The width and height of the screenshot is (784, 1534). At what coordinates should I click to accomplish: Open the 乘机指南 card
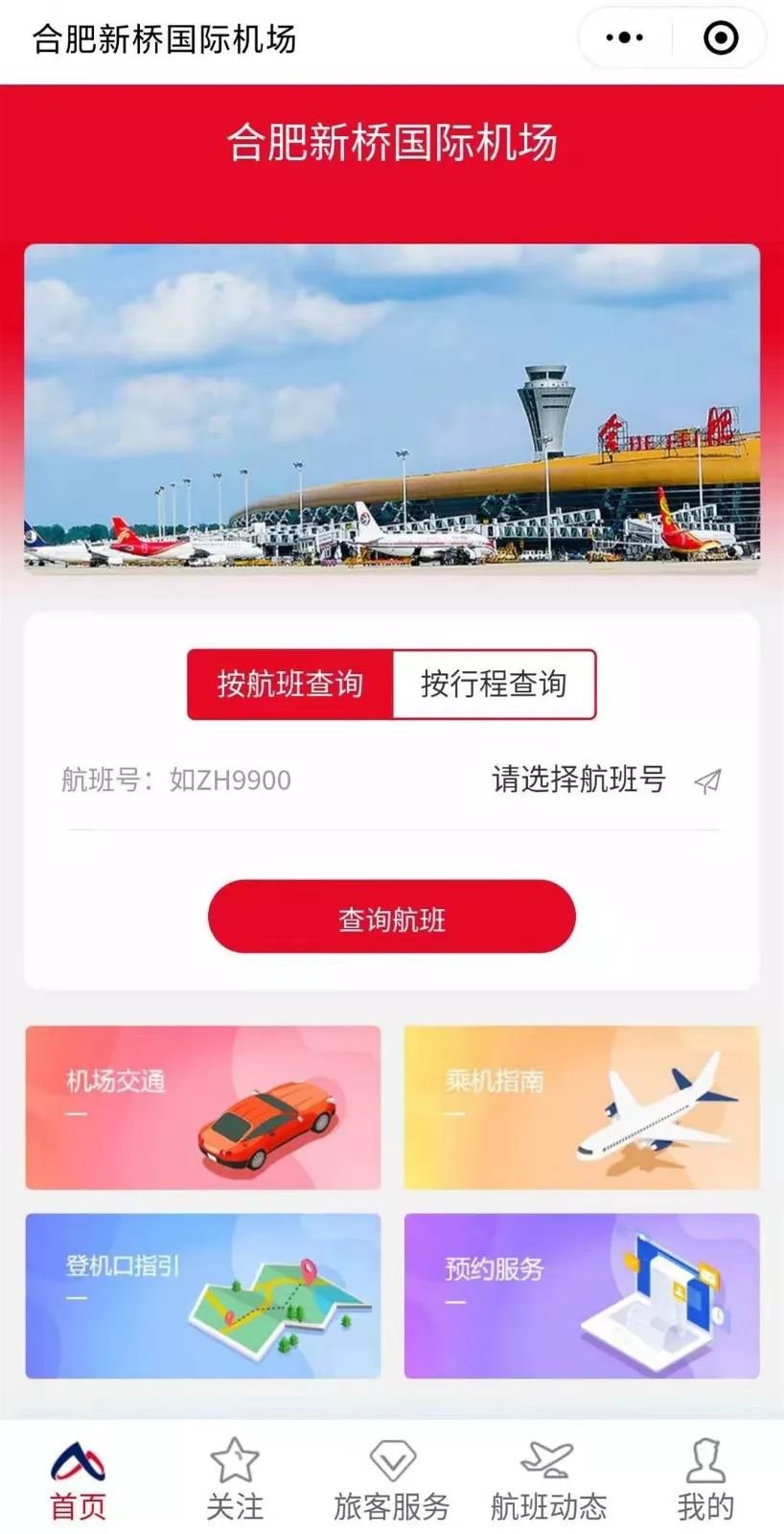click(x=581, y=1108)
